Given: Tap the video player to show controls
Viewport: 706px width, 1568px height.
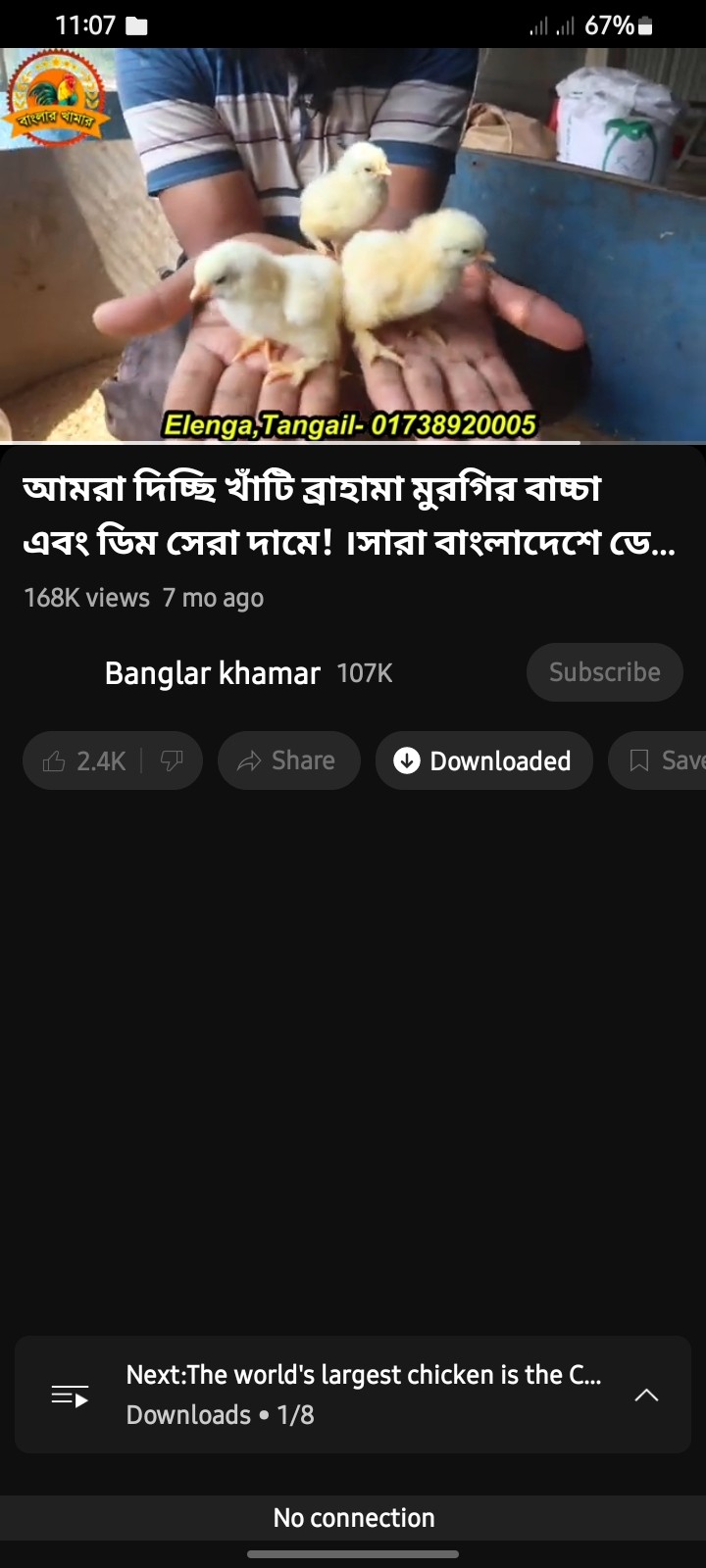Looking at the screenshot, I should pyautogui.click(x=353, y=245).
